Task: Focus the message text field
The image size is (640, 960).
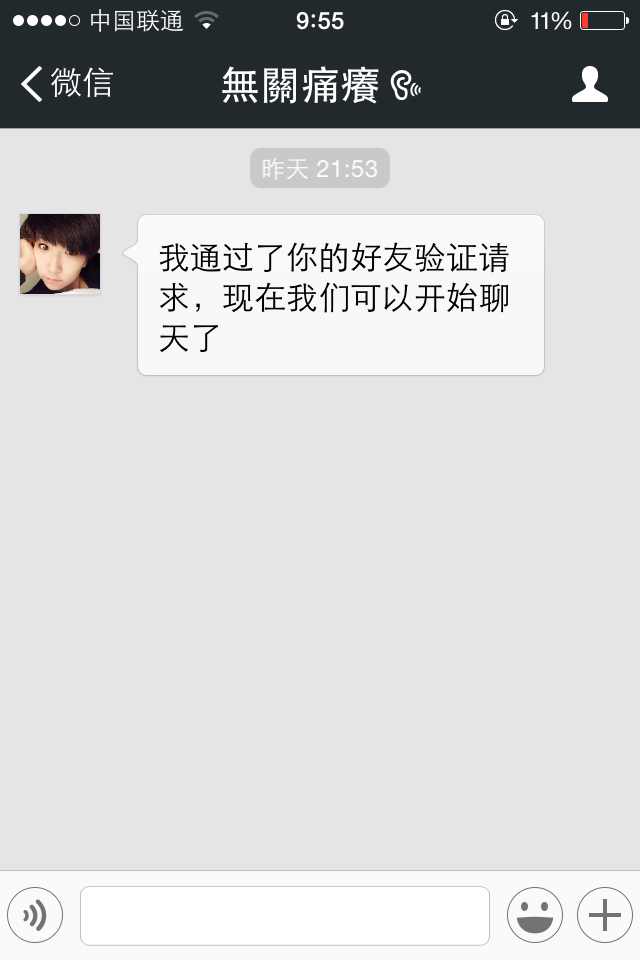Action: 285,915
